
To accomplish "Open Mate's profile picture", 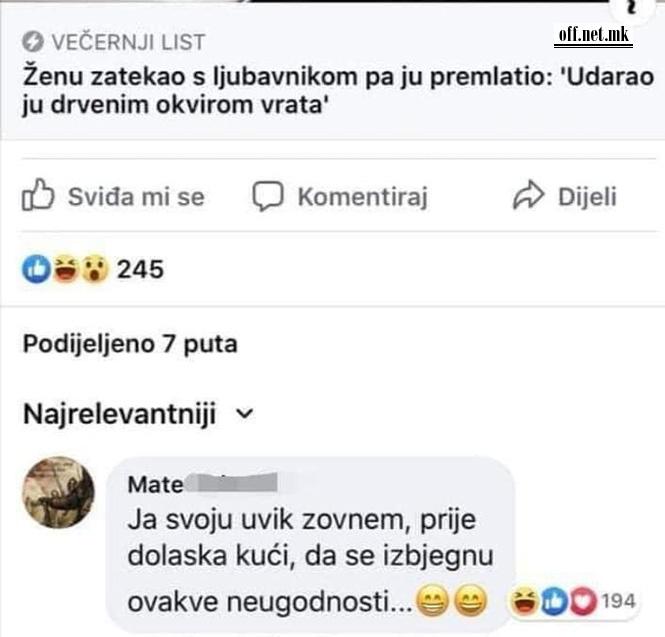I will point(58,492).
